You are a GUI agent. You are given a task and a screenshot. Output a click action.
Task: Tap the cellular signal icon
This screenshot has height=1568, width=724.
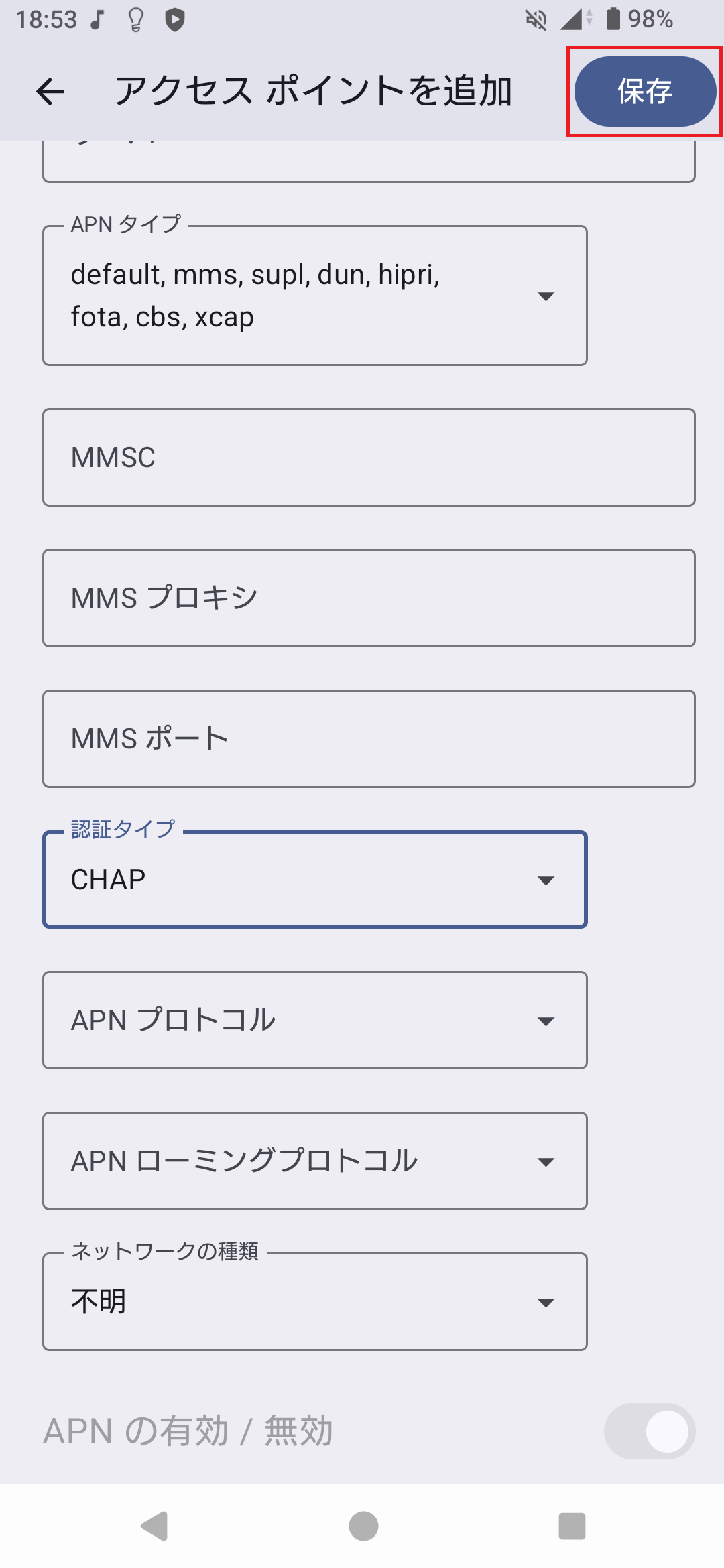tap(573, 20)
